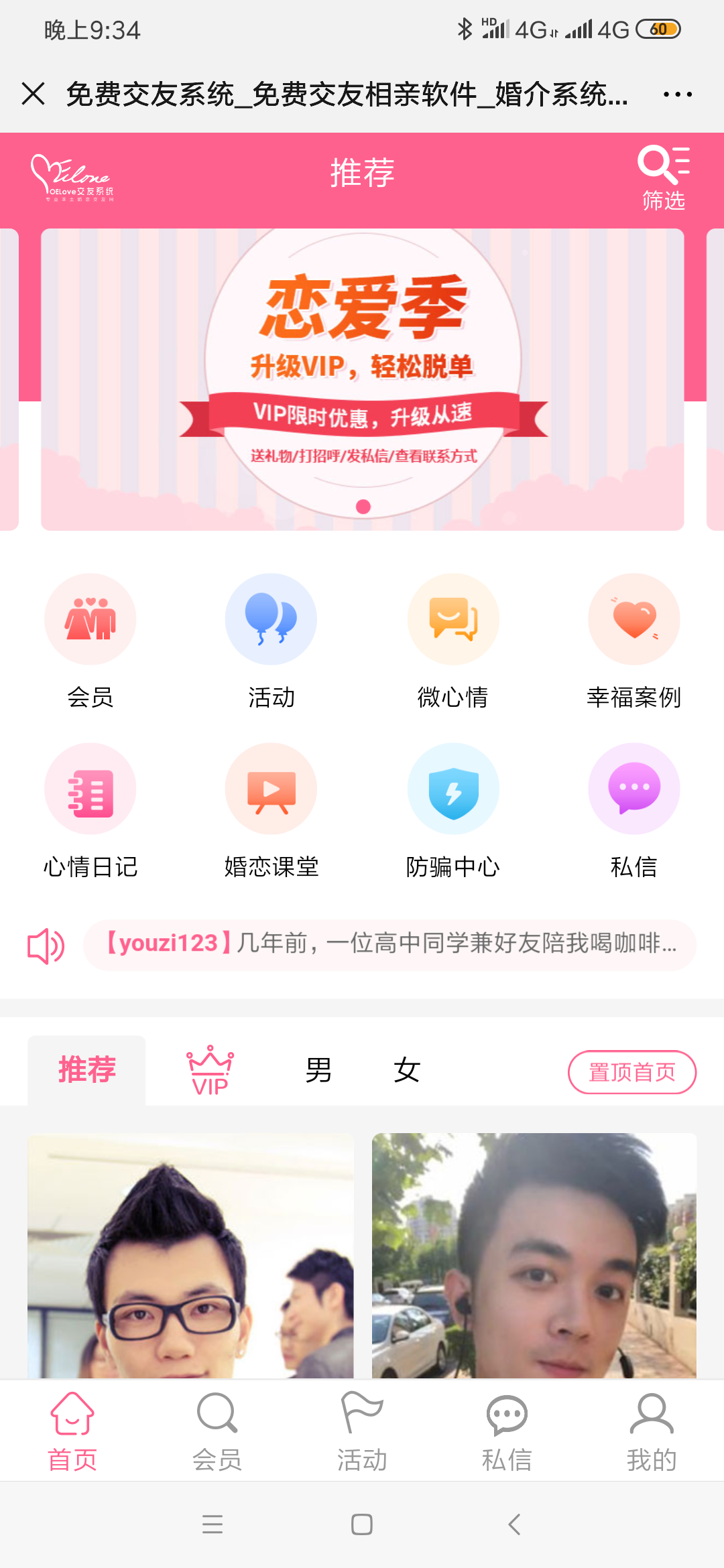
Task: Open 心情日记
Action: click(x=90, y=809)
